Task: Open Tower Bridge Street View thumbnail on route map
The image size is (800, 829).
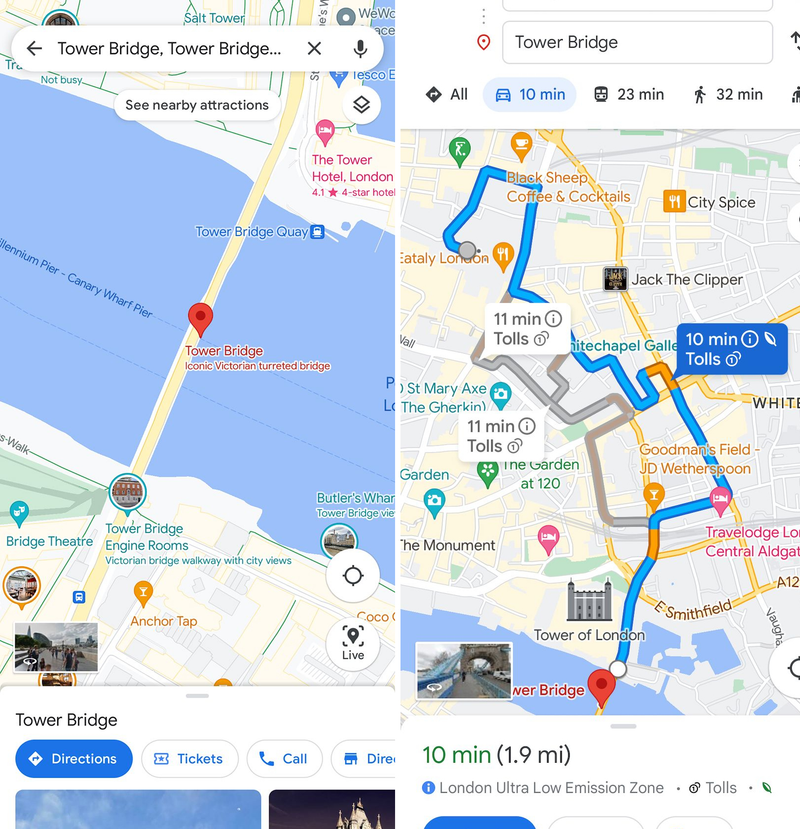Action: click(463, 671)
